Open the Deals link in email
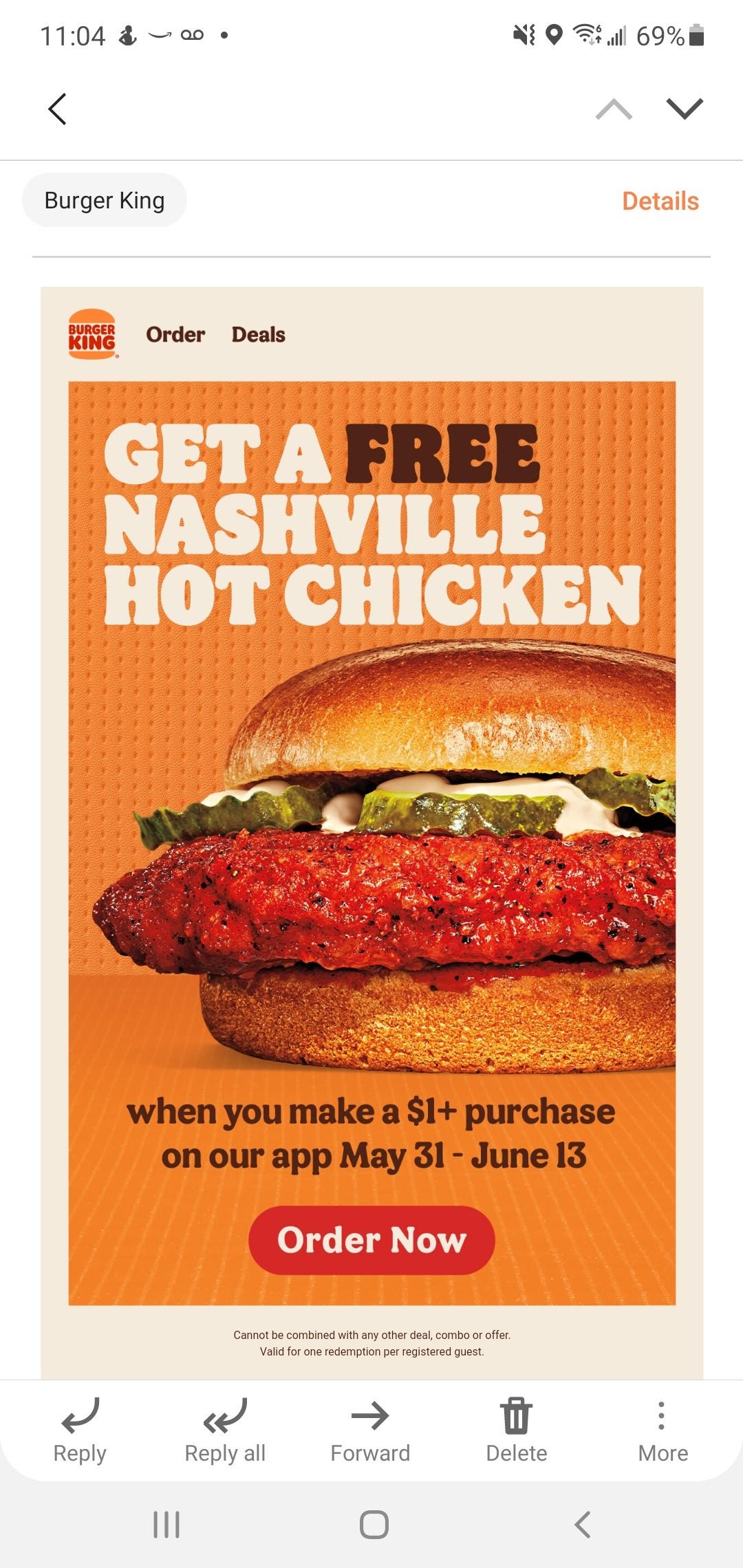The image size is (743, 1568). [258, 335]
